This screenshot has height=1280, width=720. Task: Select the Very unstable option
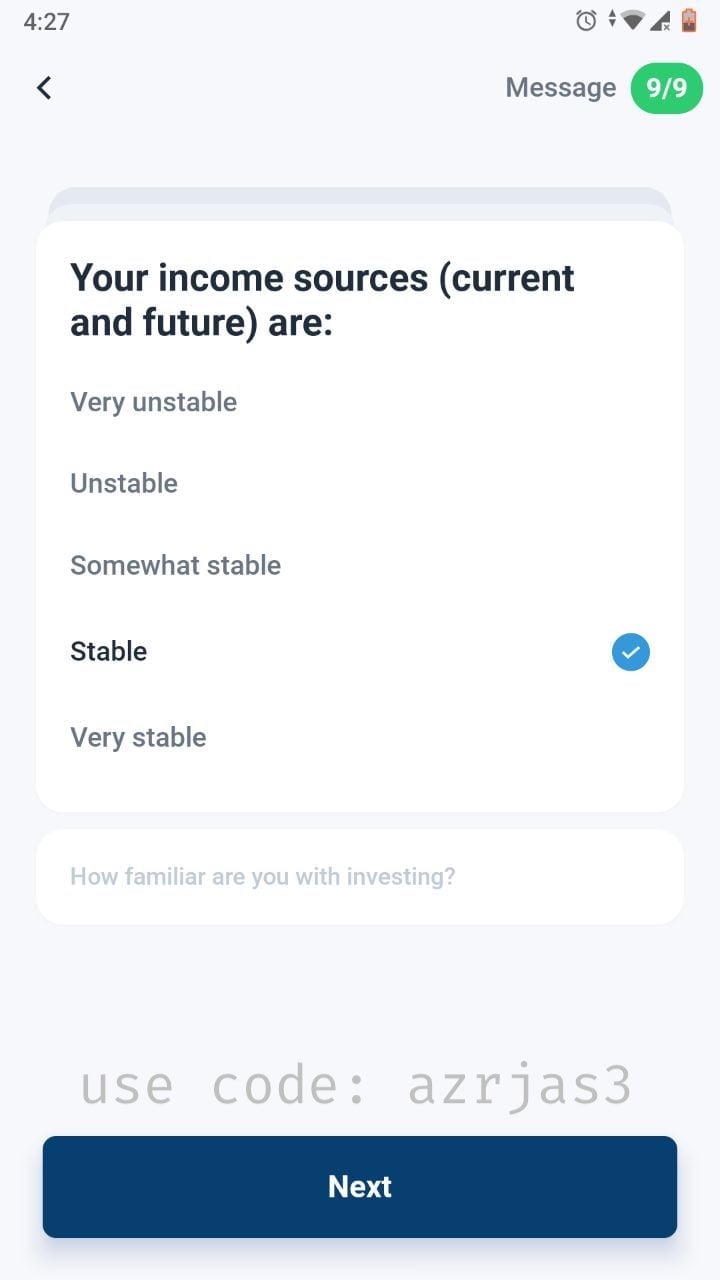tap(360, 402)
